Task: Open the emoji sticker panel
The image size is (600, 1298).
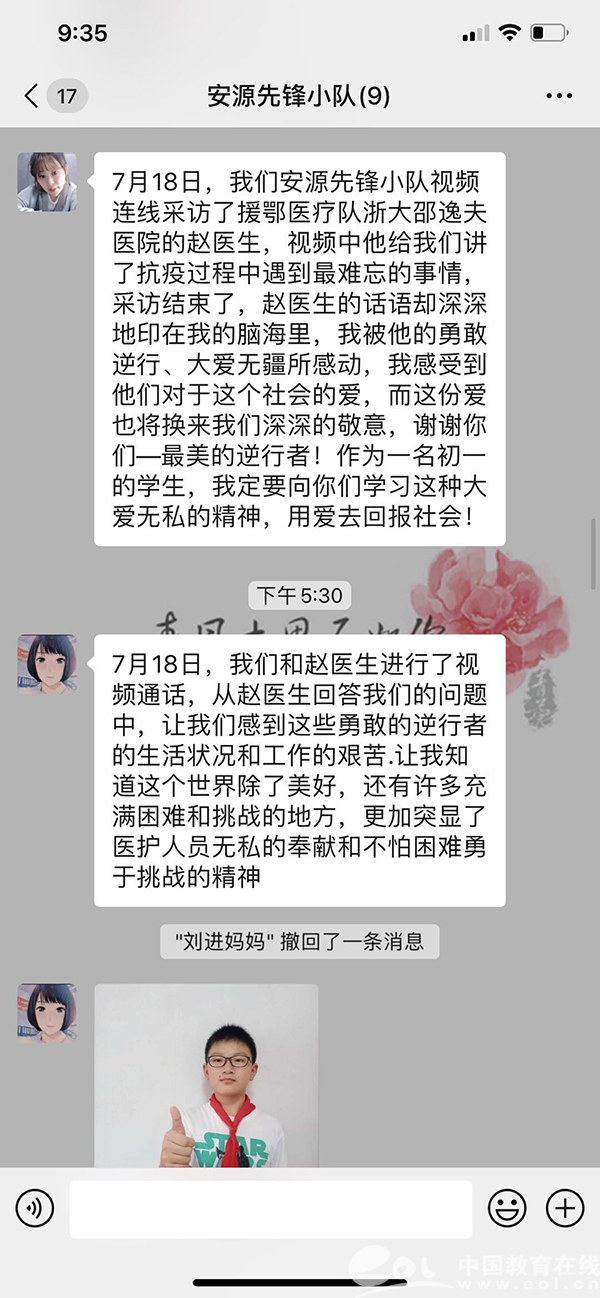Action: [507, 1208]
